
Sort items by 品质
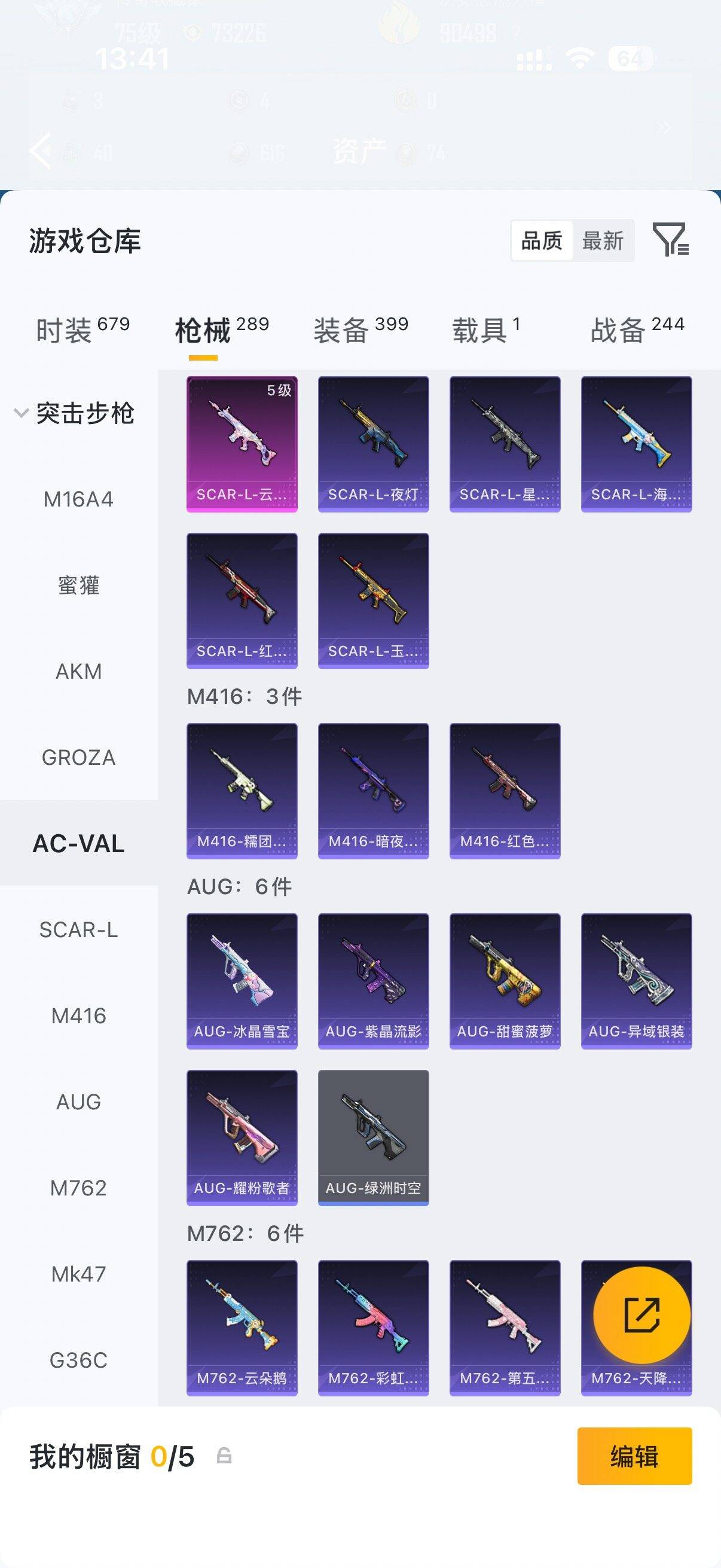click(542, 240)
